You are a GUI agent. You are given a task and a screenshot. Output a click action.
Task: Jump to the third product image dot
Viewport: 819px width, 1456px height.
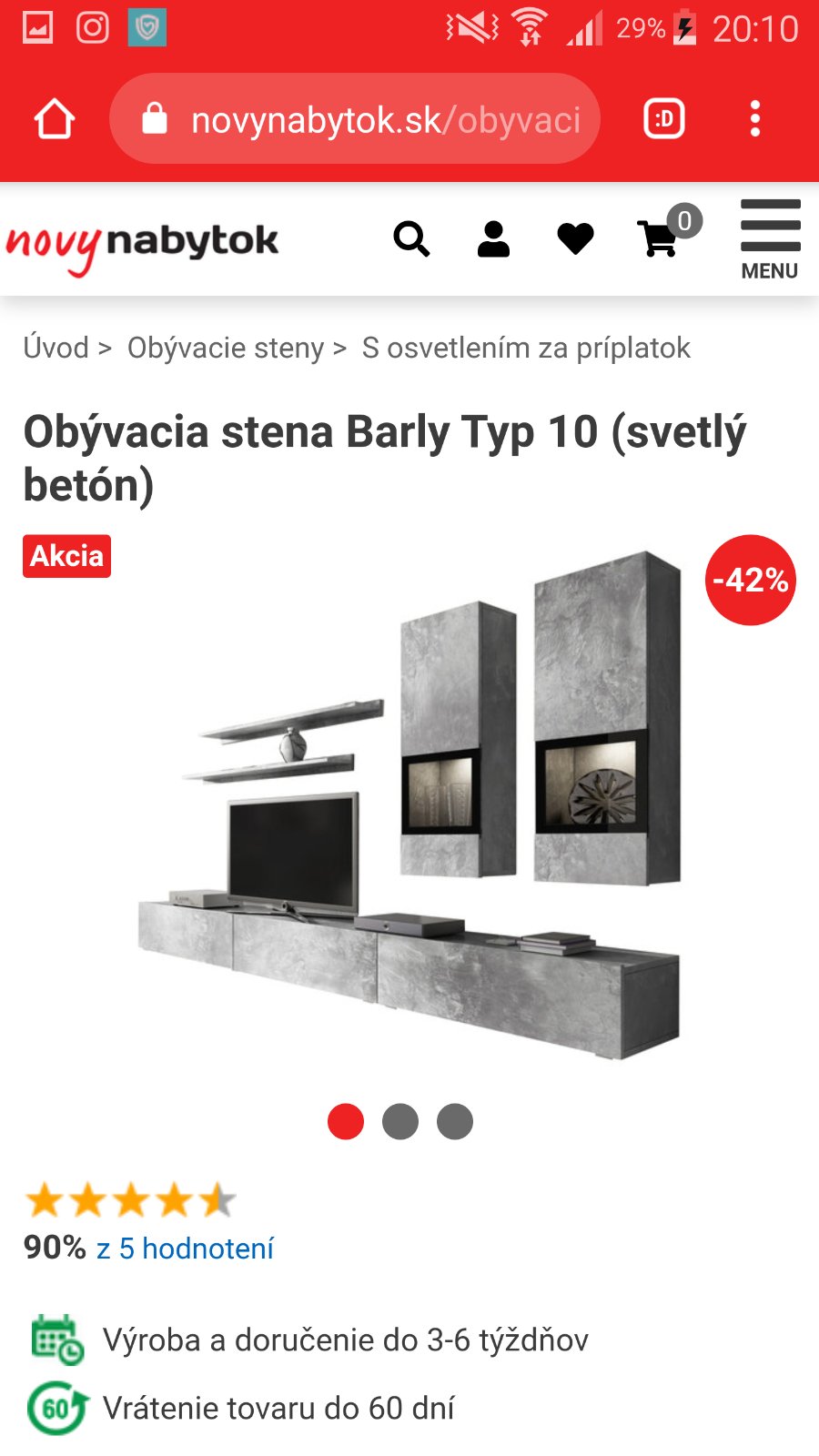tap(455, 1121)
